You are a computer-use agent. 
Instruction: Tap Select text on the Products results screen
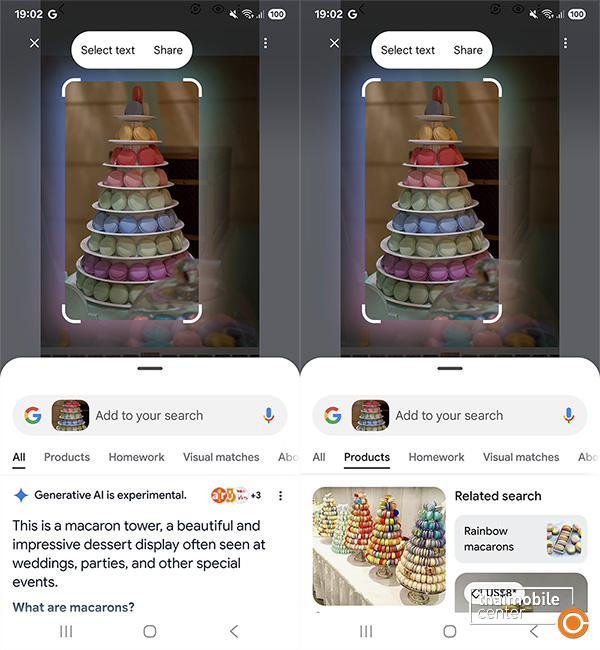(408, 50)
